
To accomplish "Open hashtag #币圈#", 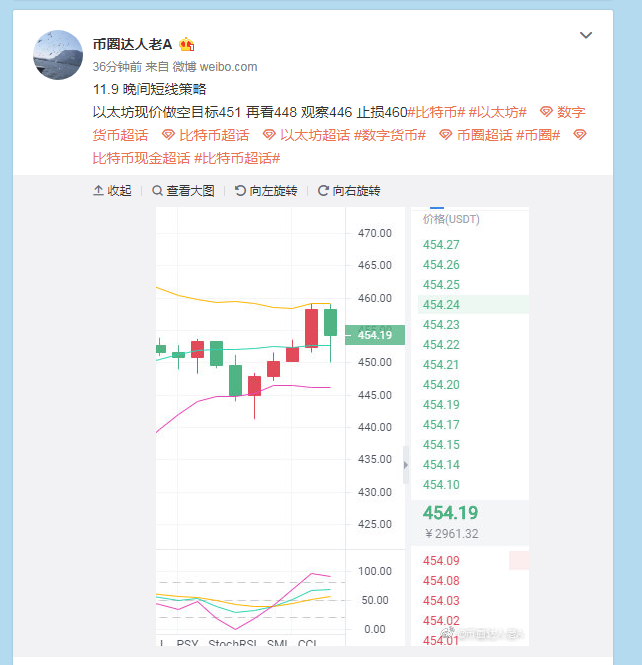I will pos(538,135).
